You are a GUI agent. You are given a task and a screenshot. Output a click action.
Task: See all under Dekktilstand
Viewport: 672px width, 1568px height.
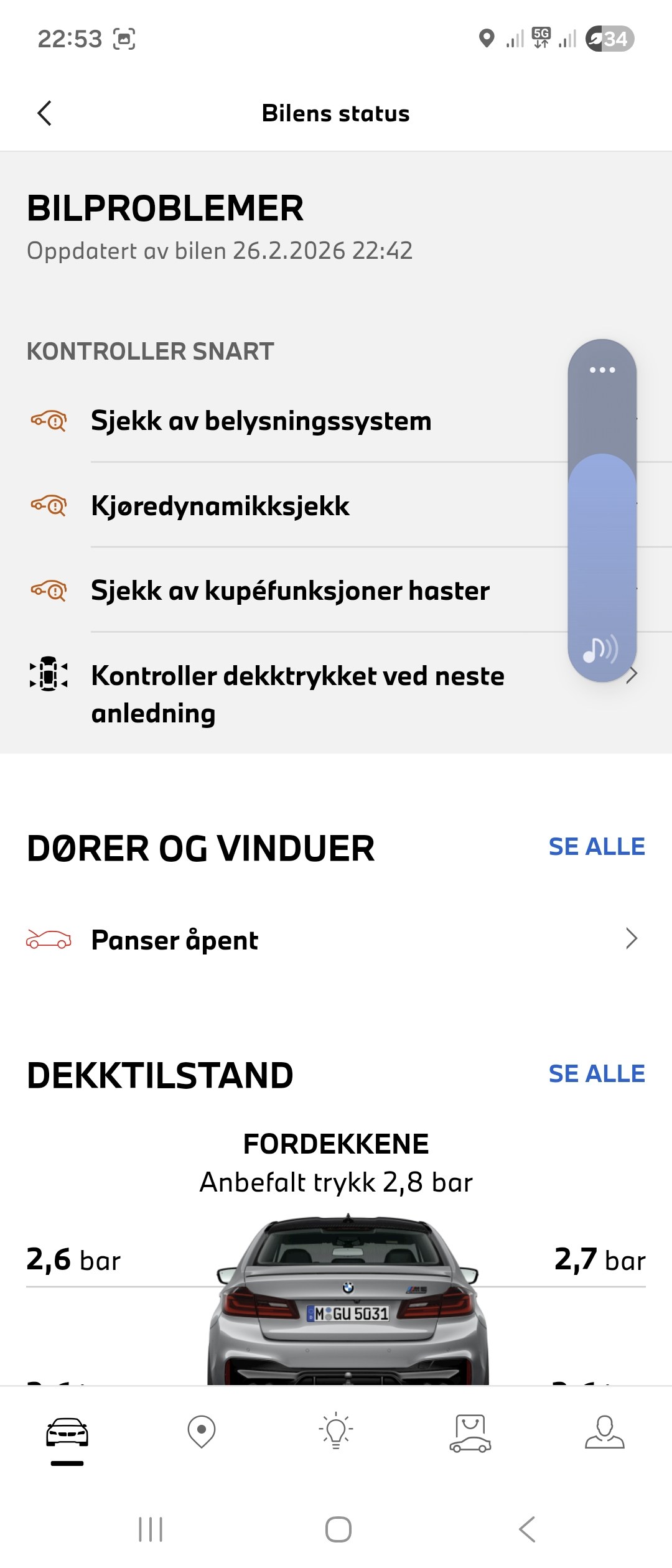[596, 1074]
